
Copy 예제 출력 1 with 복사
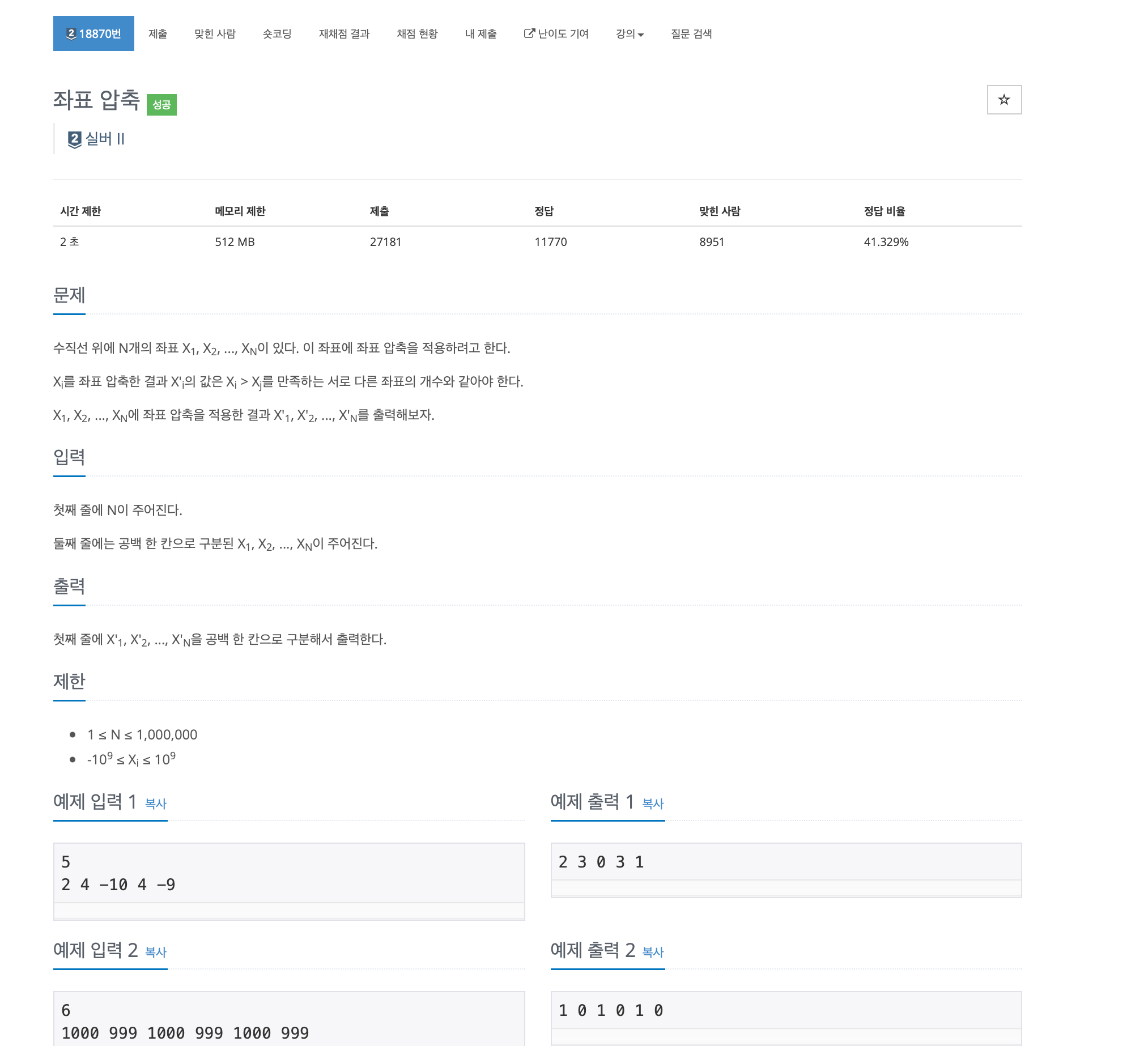(653, 803)
